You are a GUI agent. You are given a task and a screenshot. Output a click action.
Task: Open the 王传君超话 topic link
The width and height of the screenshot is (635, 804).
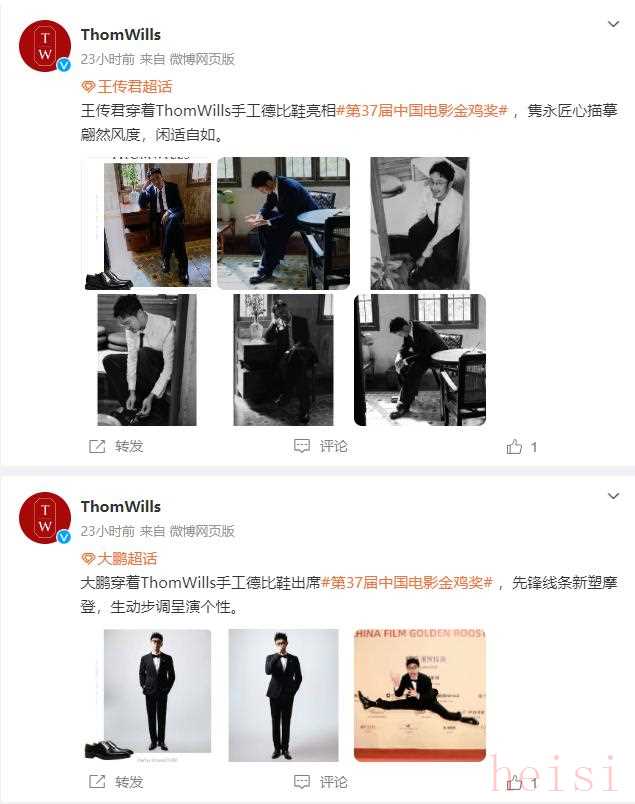[x=126, y=86]
